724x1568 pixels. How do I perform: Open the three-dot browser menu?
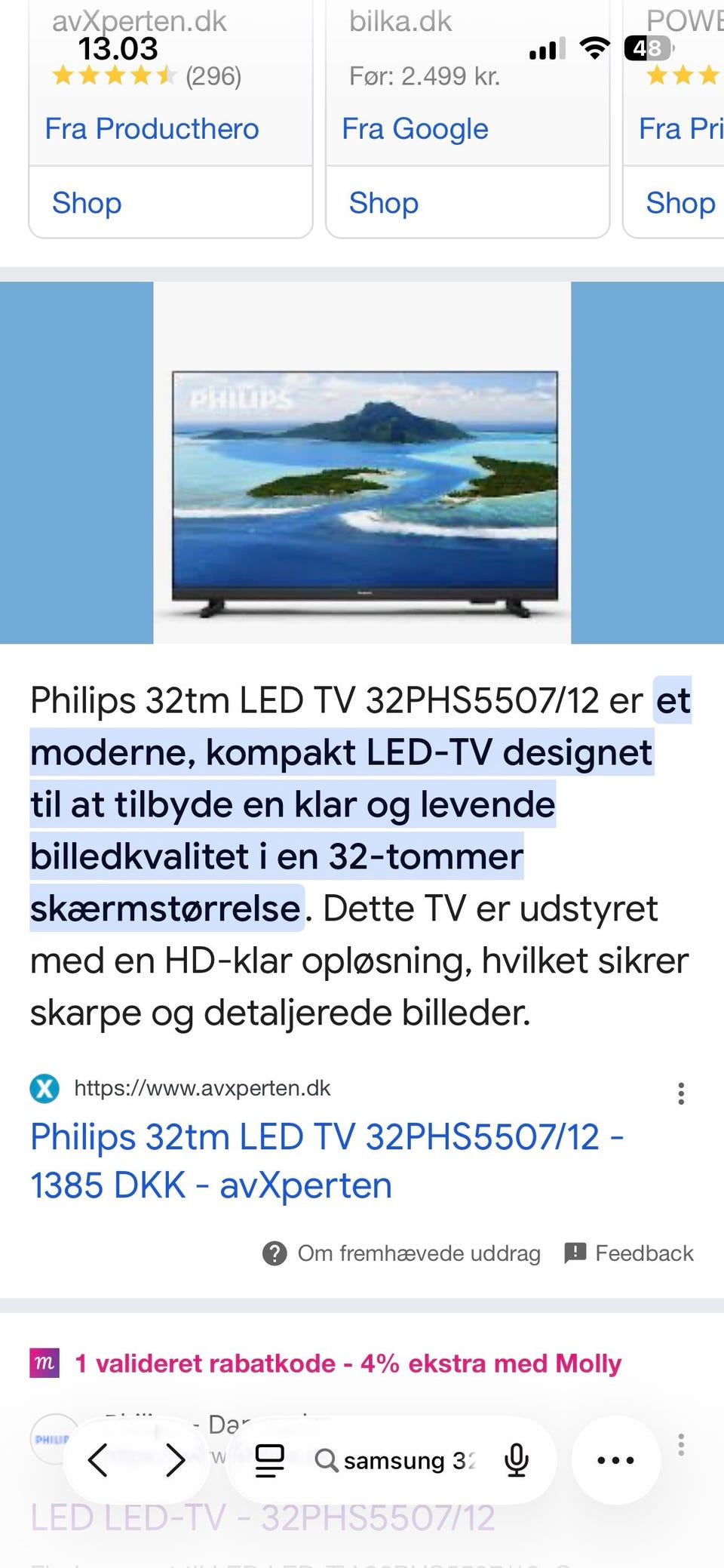[615, 1458]
